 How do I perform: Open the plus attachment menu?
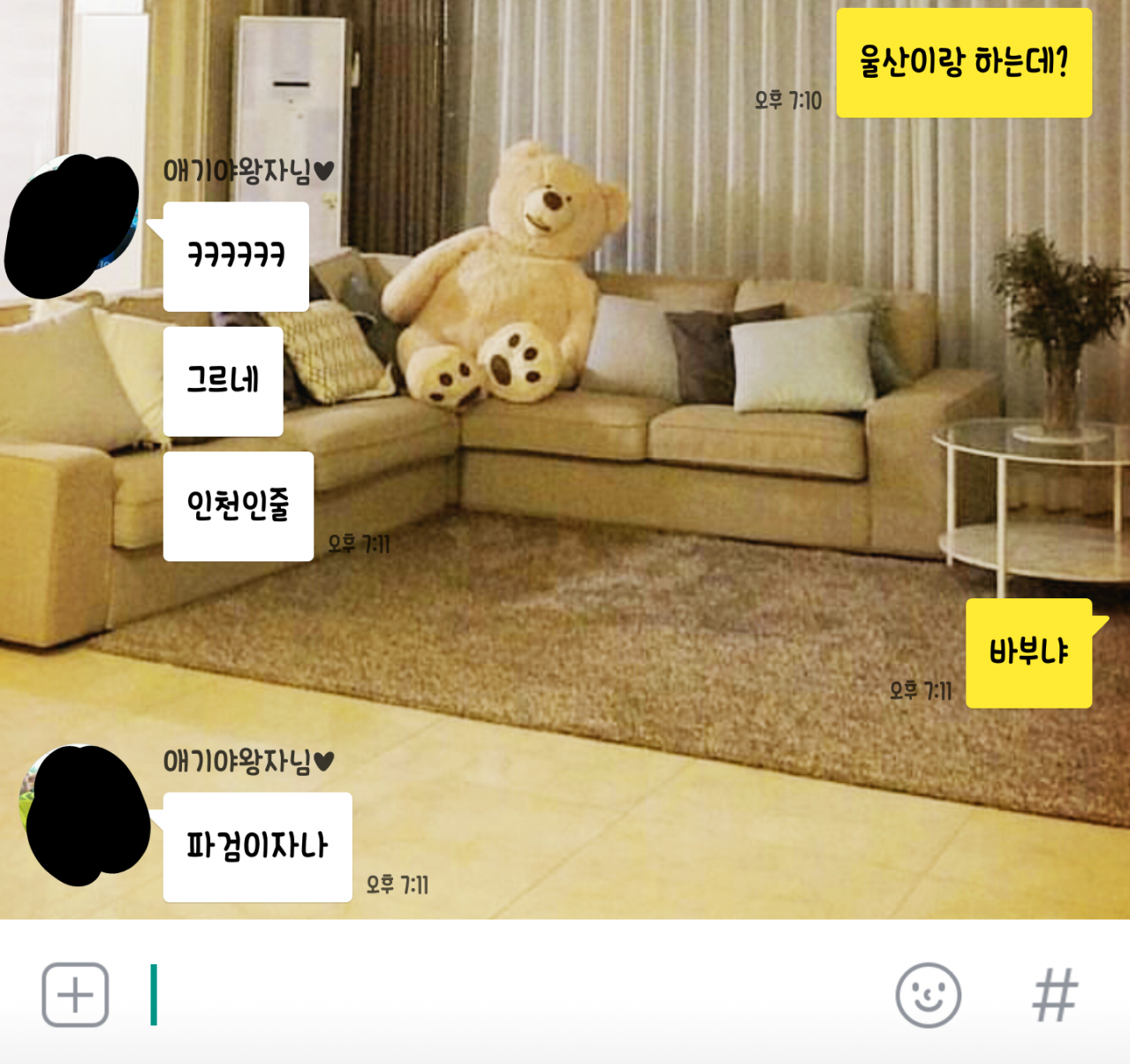(75, 994)
